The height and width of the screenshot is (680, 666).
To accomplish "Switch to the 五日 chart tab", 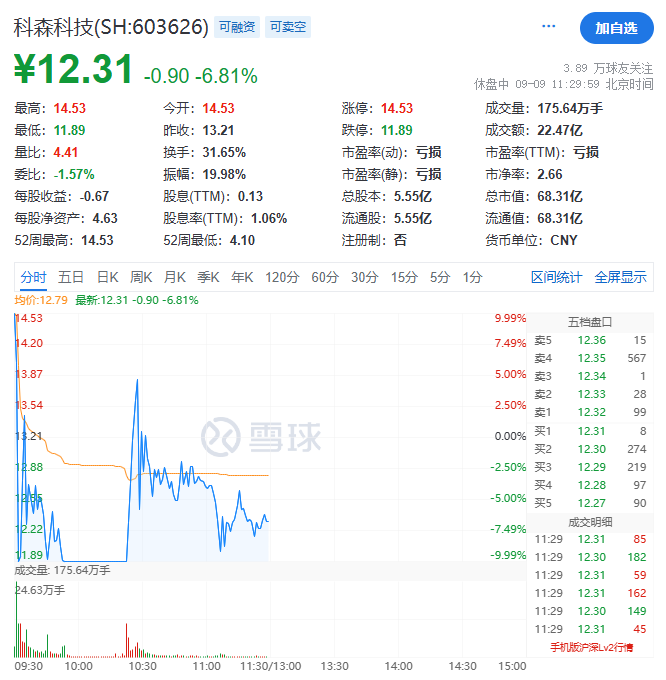I will (71, 277).
